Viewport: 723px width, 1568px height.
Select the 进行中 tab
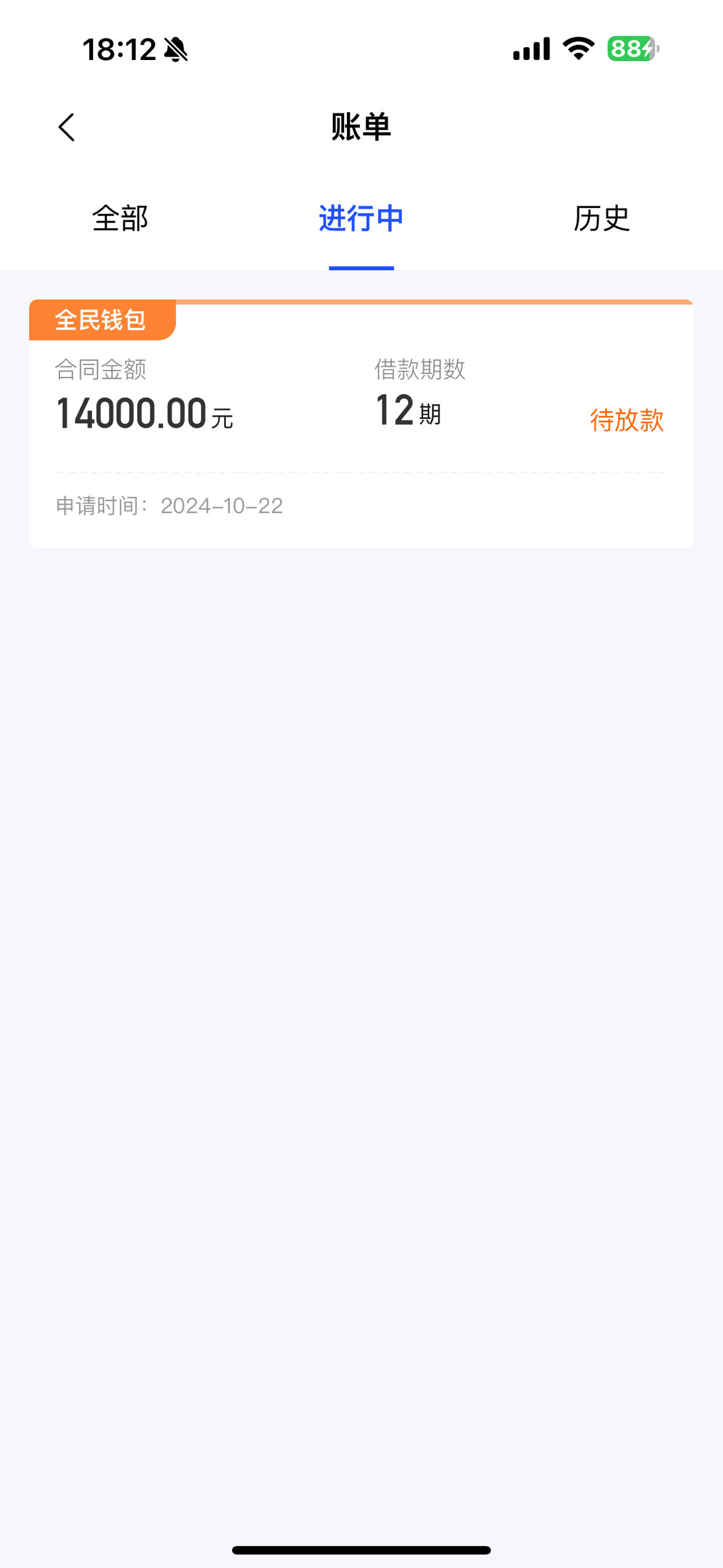pos(361,218)
